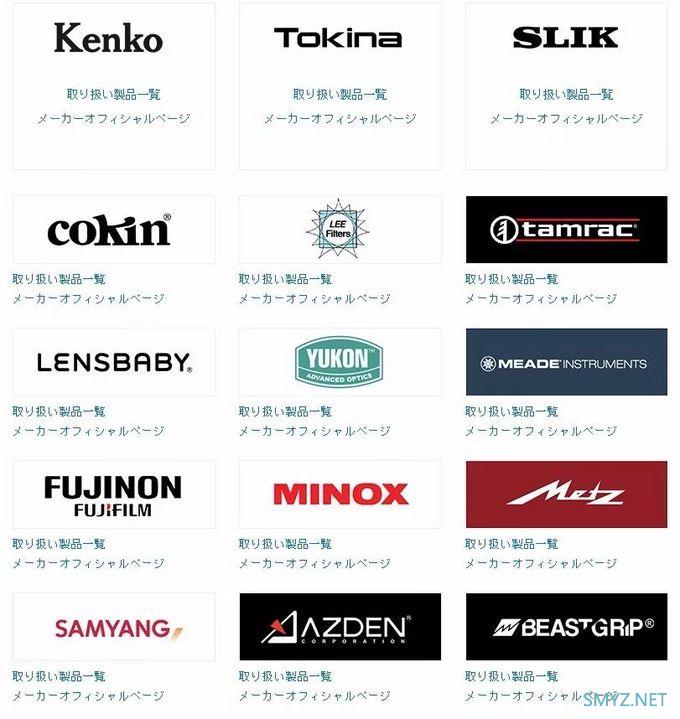Open Minox's 取り扱い製品一覧 link
Screen dimensions: 680x719
[285, 544]
